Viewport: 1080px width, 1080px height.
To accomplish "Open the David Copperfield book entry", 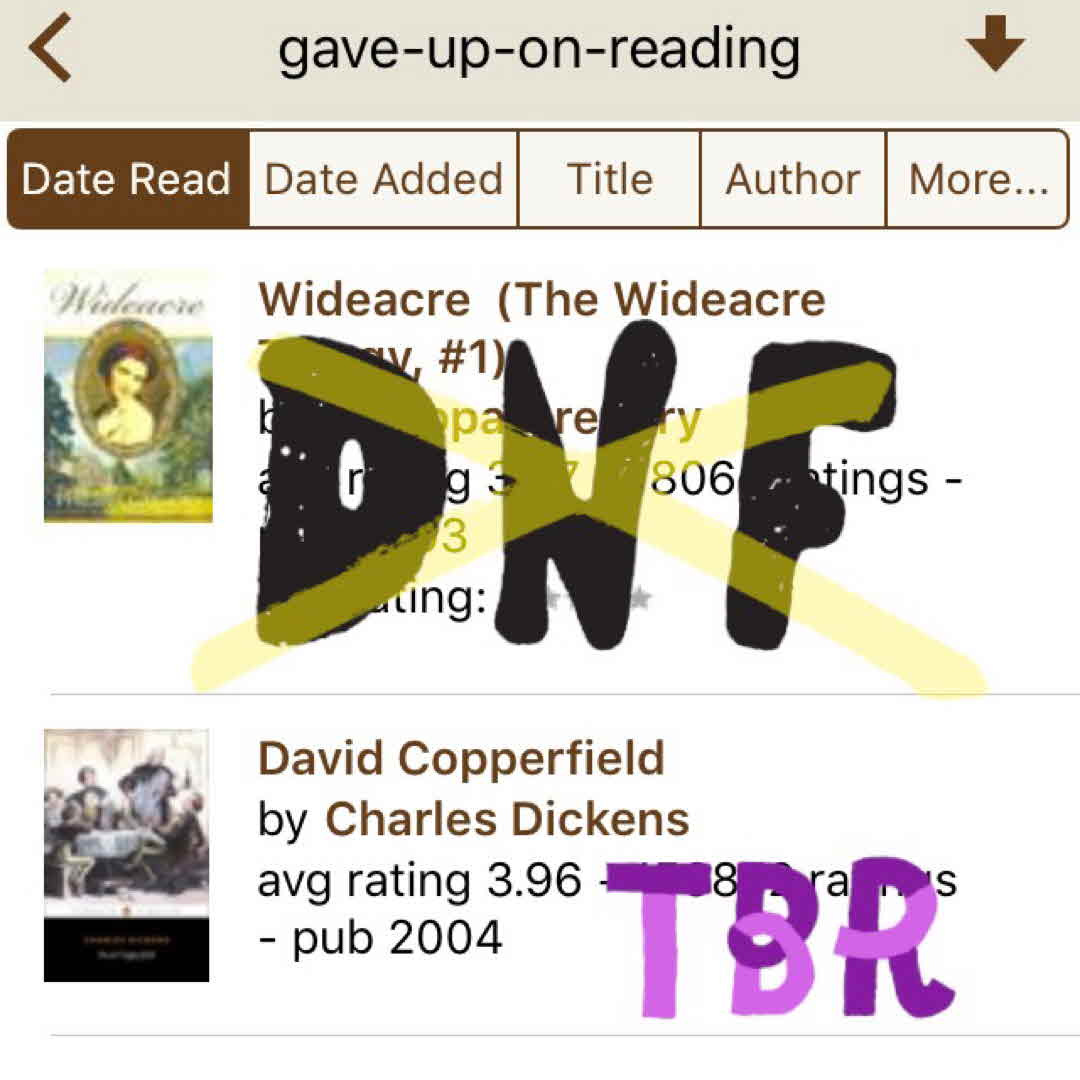I will click(x=461, y=759).
